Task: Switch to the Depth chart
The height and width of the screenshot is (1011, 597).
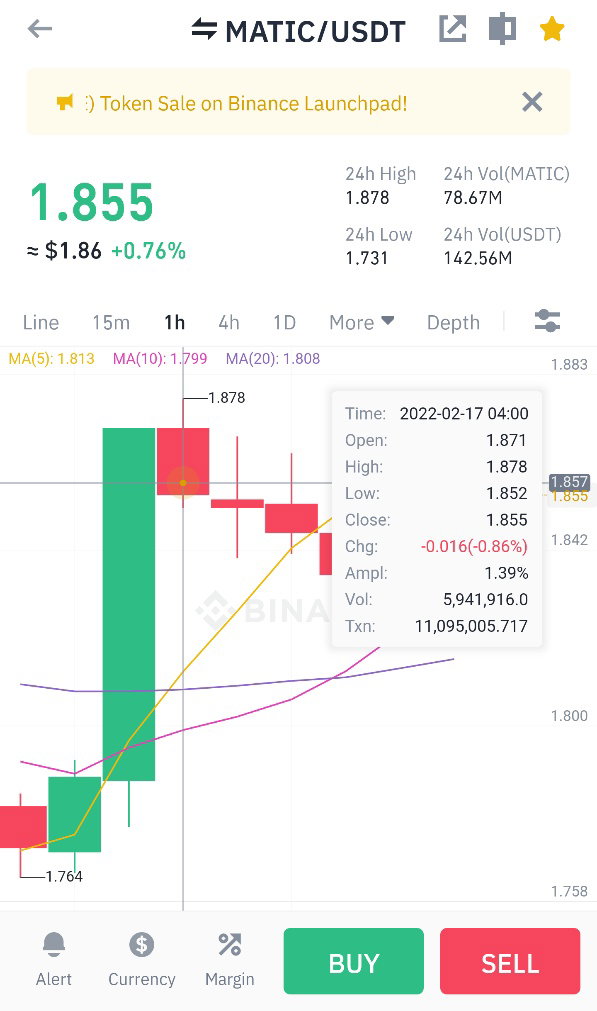Action: pos(453,322)
